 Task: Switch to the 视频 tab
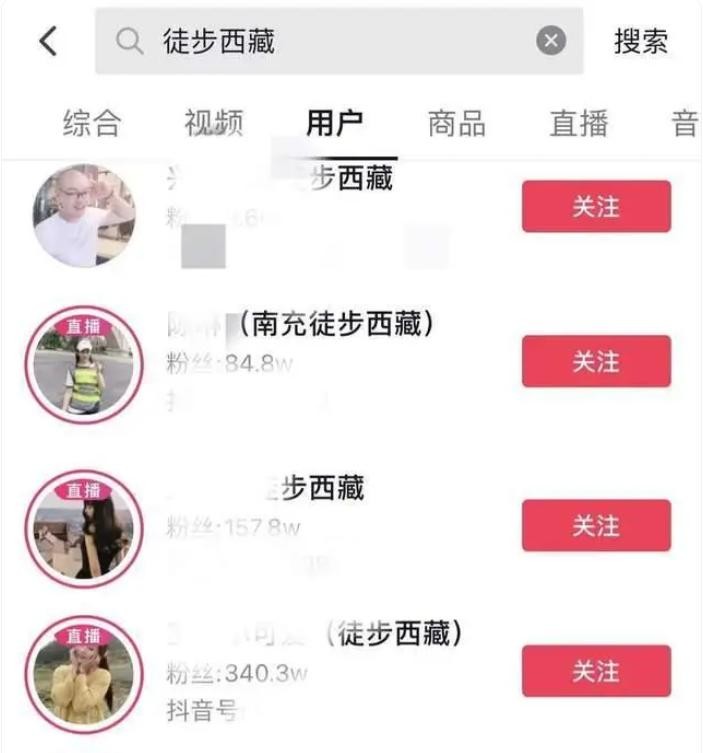(x=213, y=124)
